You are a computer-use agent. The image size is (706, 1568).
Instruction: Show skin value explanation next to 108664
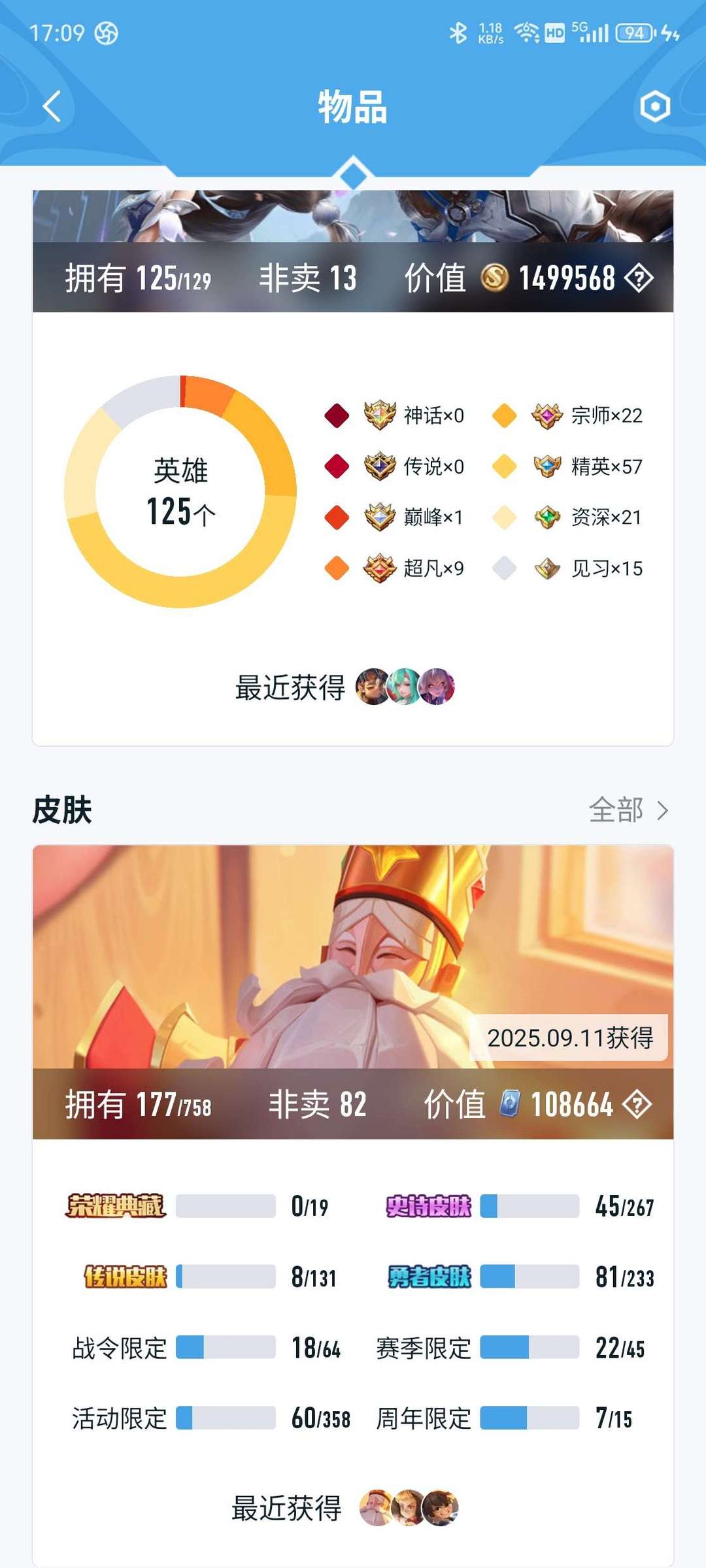tap(637, 1105)
